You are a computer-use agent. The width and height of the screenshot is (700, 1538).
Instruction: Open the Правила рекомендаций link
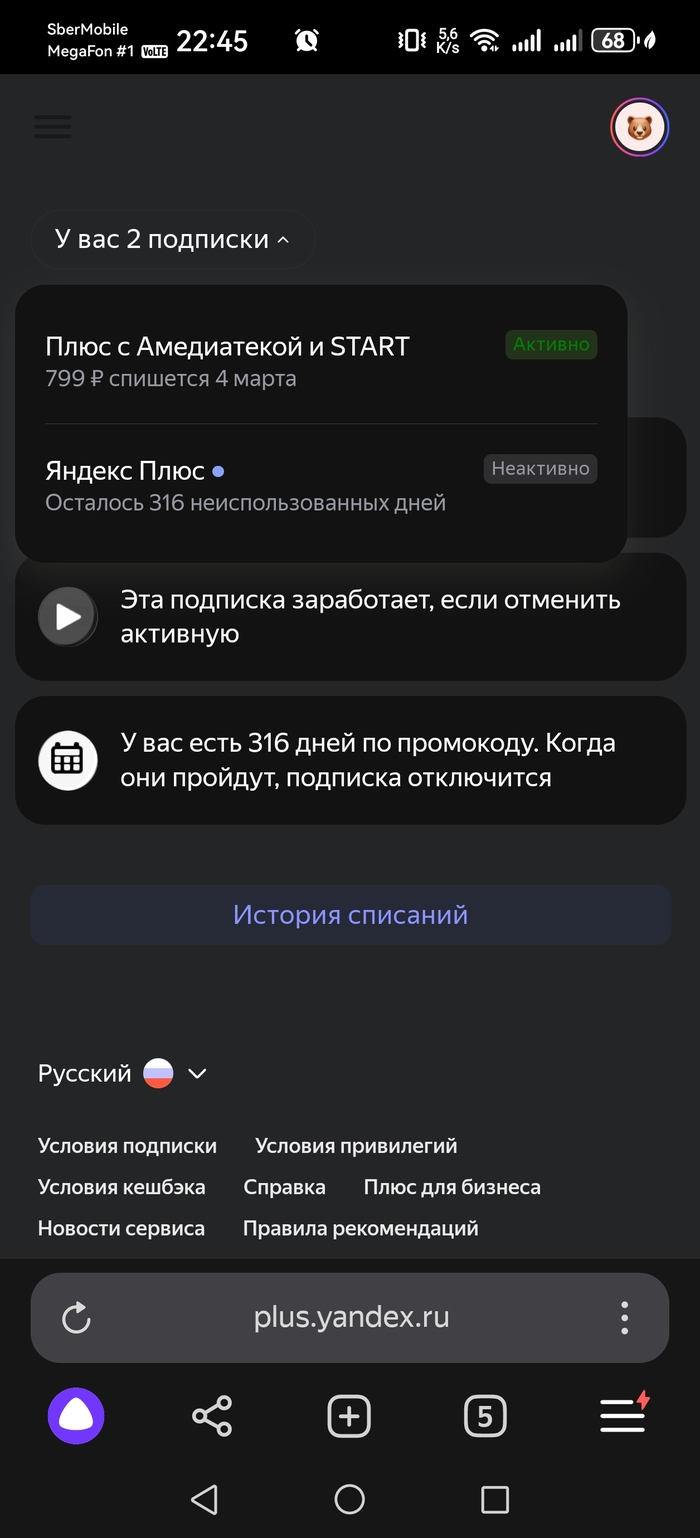360,1228
